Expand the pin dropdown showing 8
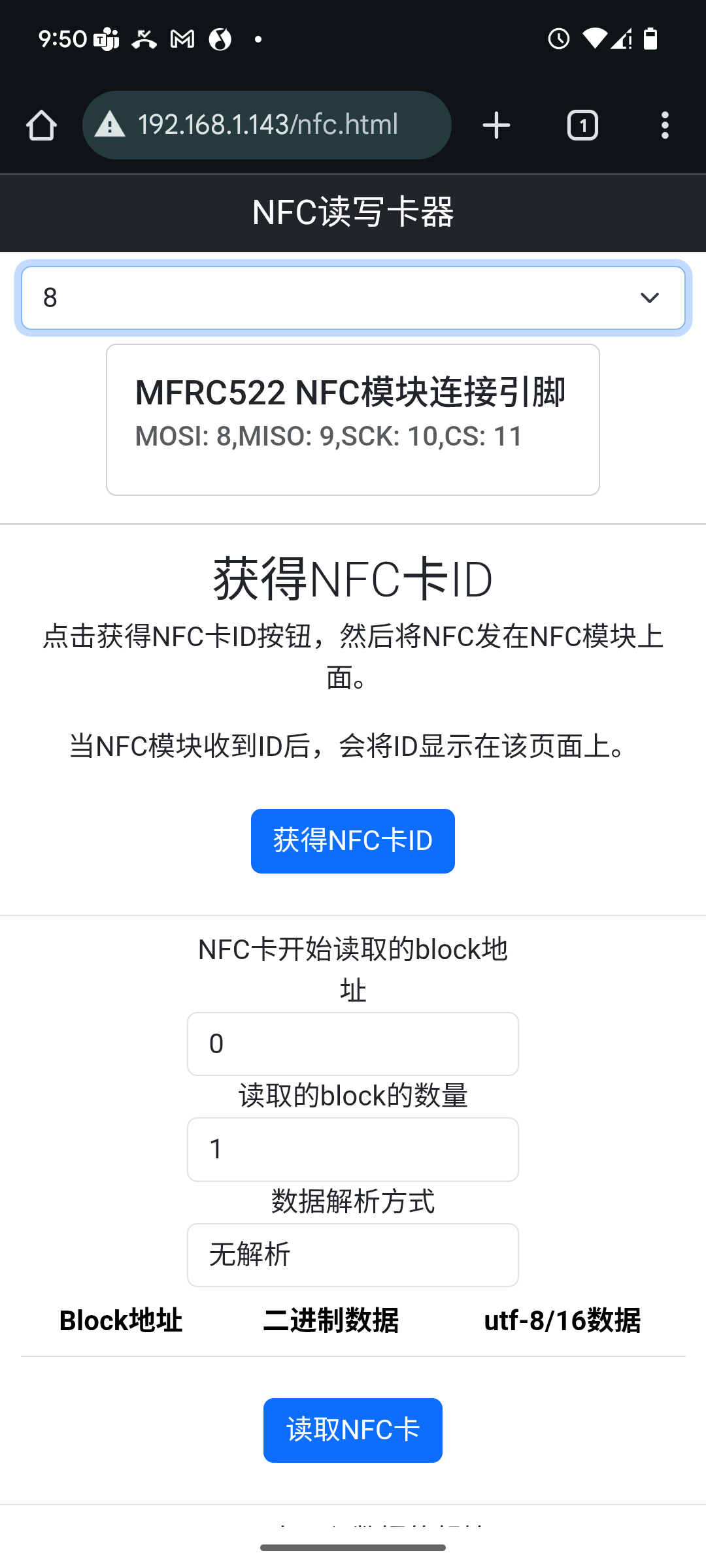706x1568 pixels. 353,298
